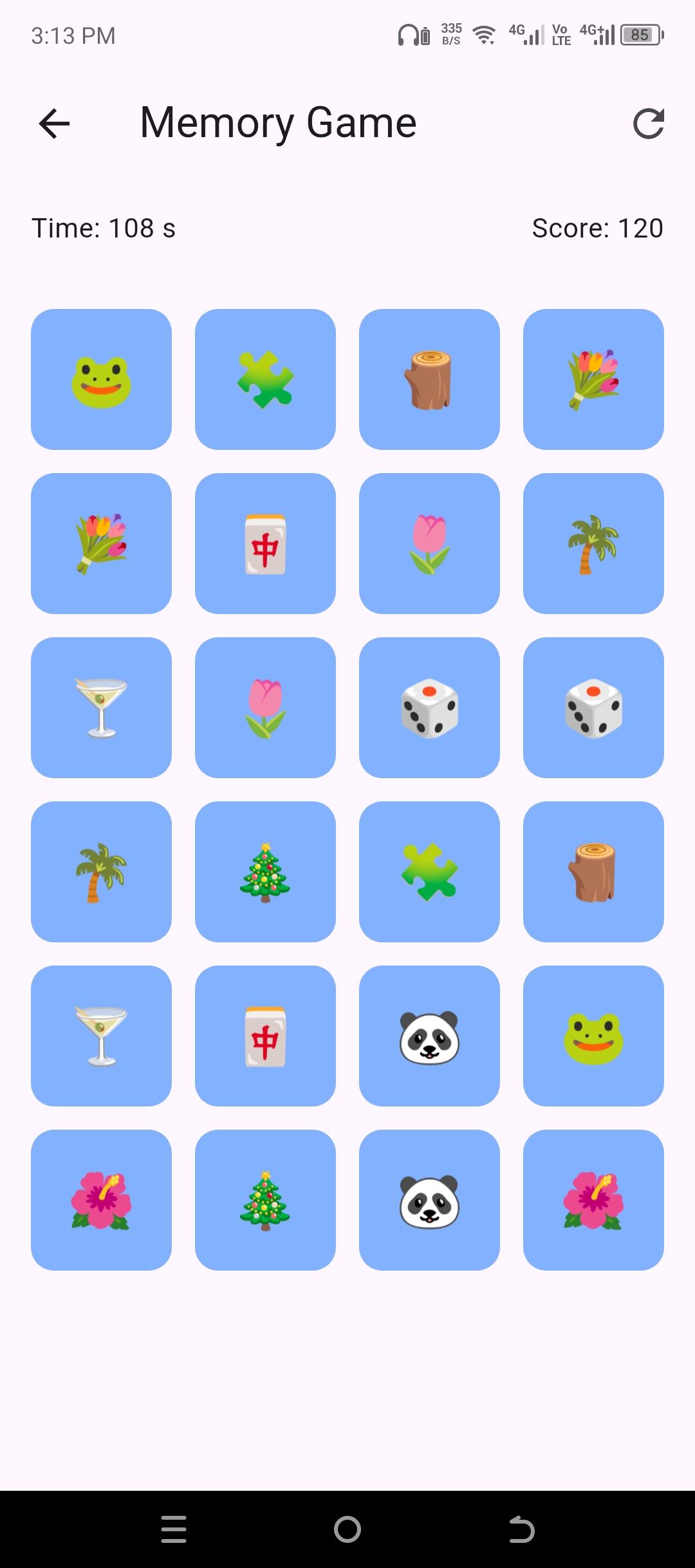This screenshot has width=695, height=1568.
Task: Pick Christmas tree card between hibiscus and panda
Action: pos(265,1200)
